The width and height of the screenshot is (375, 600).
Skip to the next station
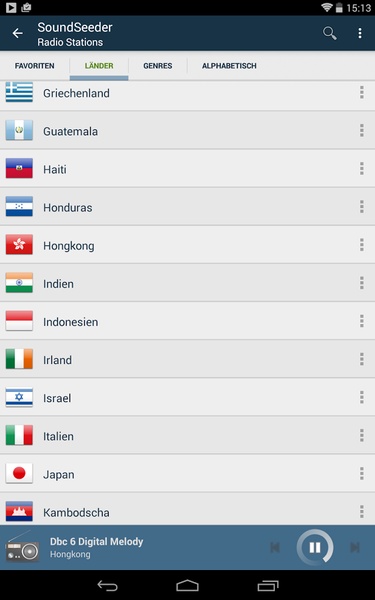355,548
